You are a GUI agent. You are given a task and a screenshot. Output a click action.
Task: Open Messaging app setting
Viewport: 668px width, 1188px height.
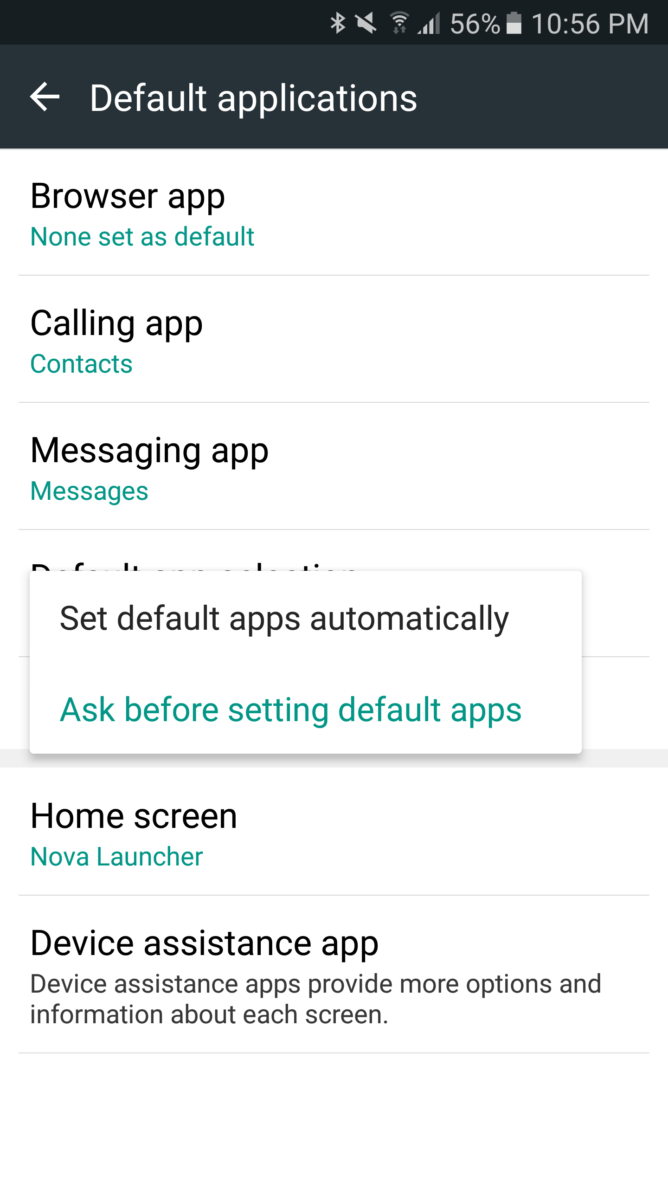[334, 467]
